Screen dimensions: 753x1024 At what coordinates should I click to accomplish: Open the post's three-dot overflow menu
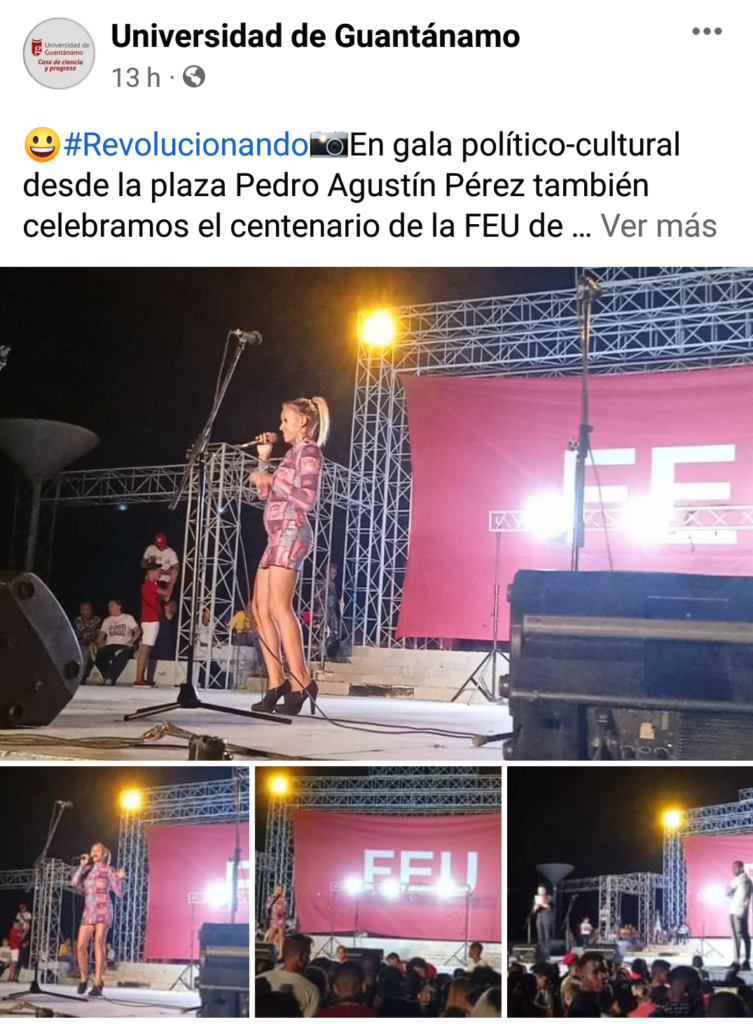click(x=706, y=32)
